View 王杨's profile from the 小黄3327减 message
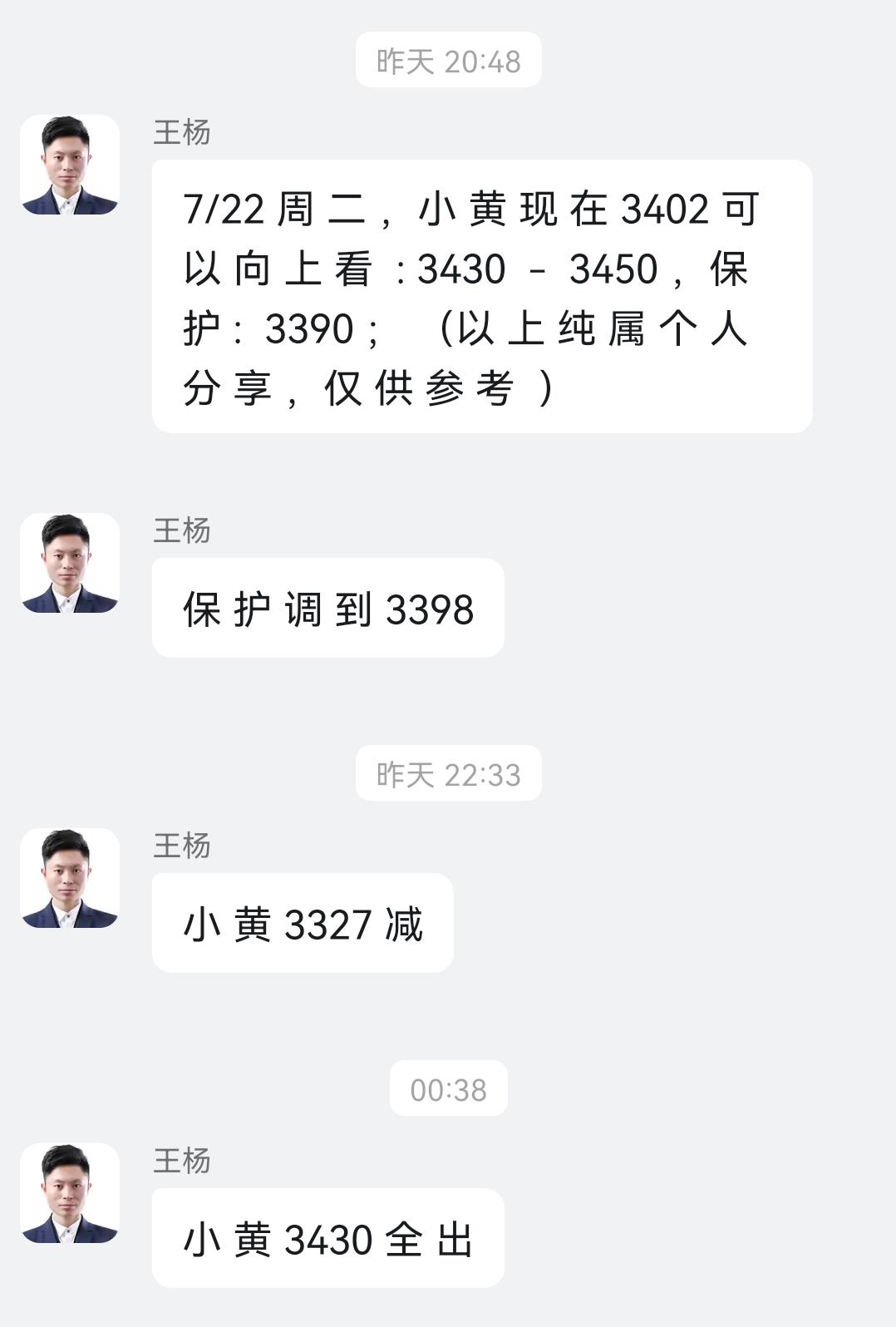This screenshot has height=1327, width=896. pos(70,878)
